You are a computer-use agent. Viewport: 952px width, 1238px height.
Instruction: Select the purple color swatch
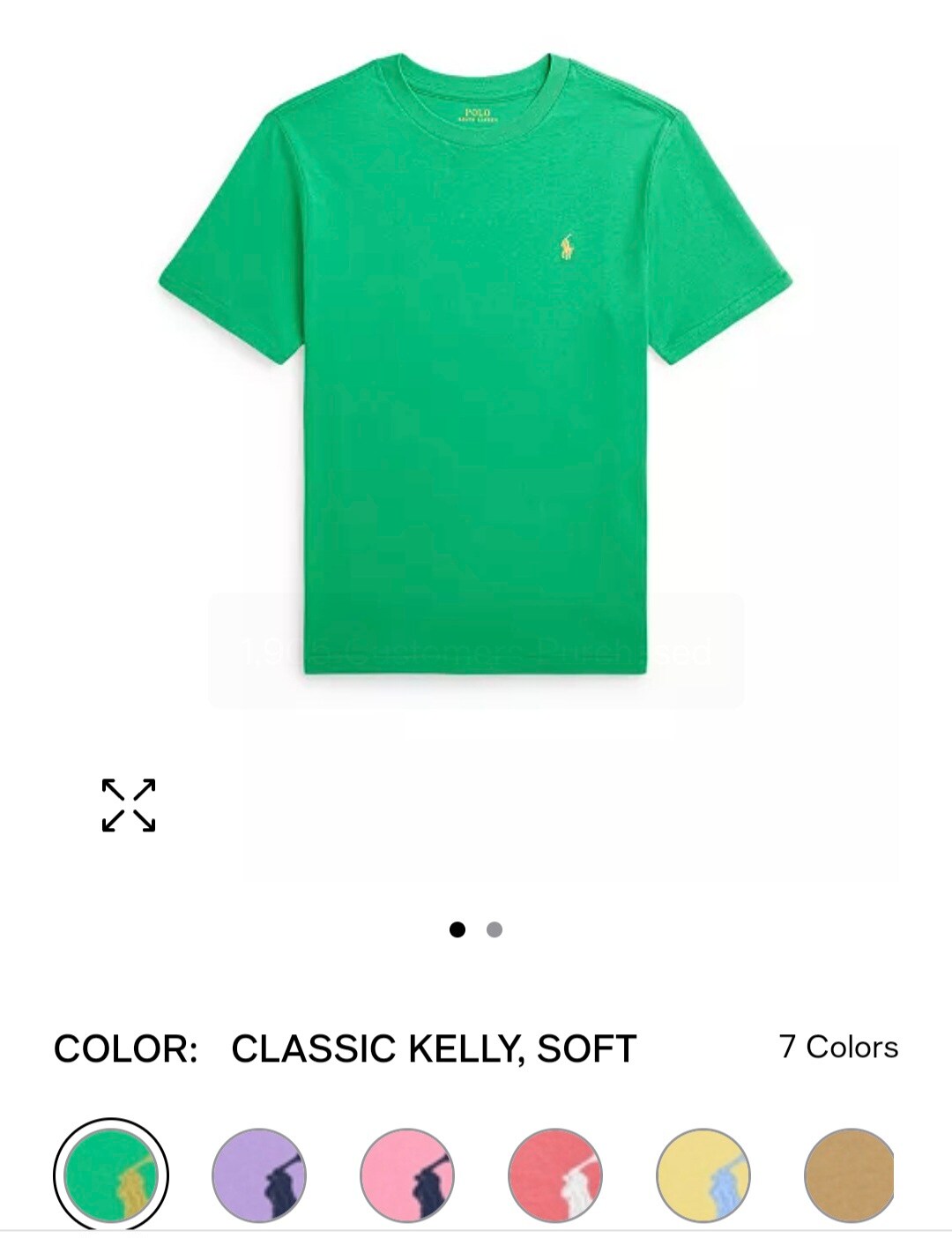point(258,1175)
